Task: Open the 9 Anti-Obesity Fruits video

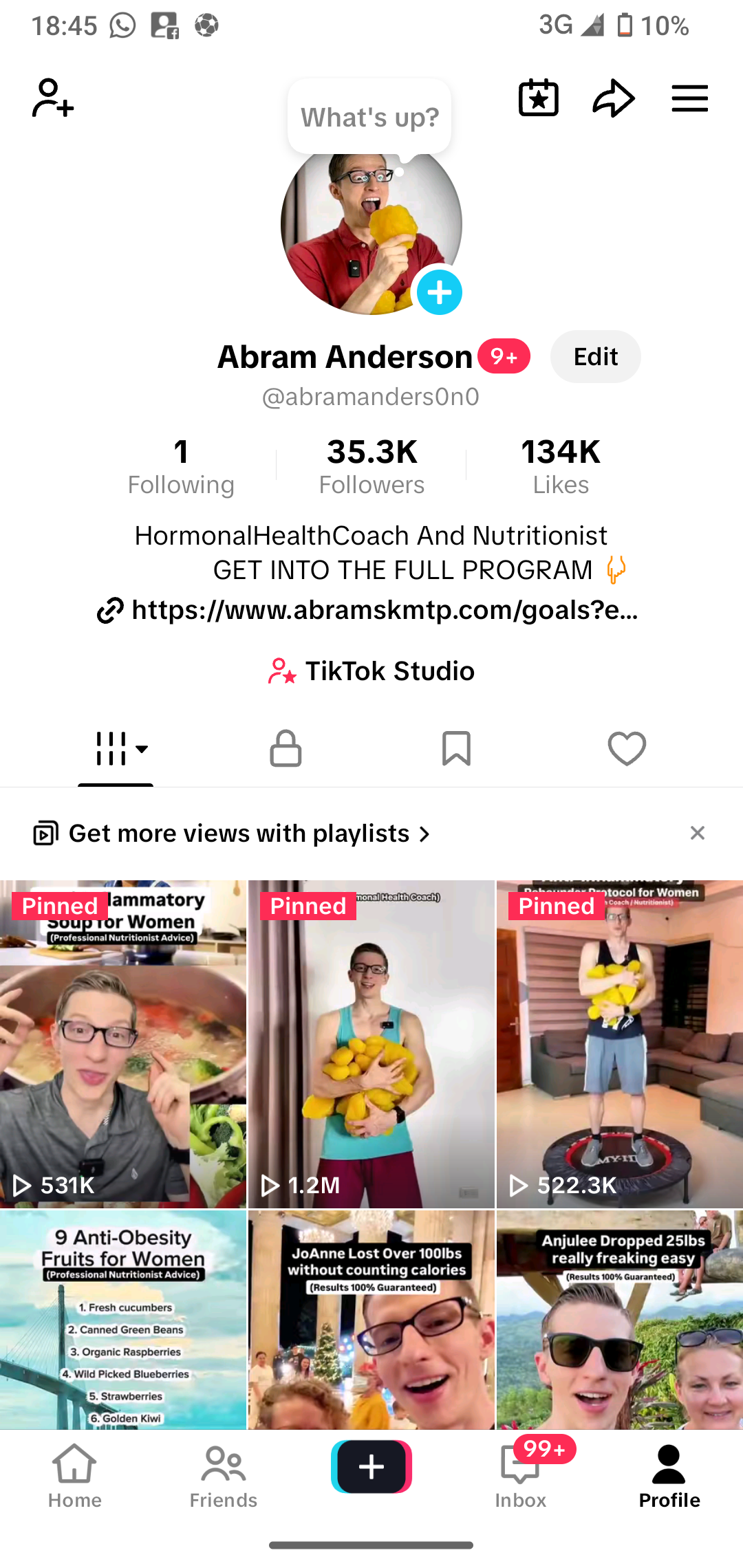Action: coord(123,1320)
